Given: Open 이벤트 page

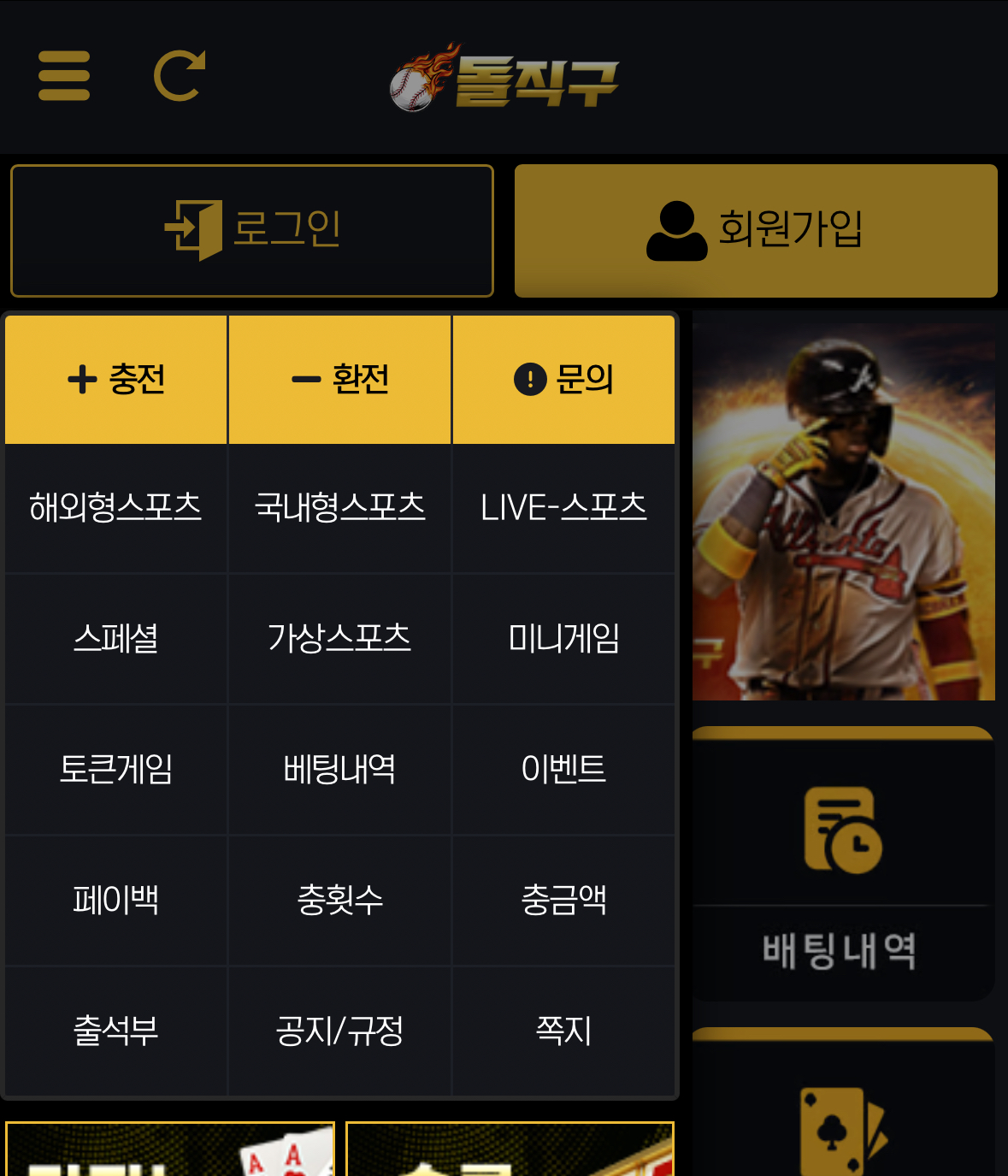Looking at the screenshot, I should click(563, 770).
